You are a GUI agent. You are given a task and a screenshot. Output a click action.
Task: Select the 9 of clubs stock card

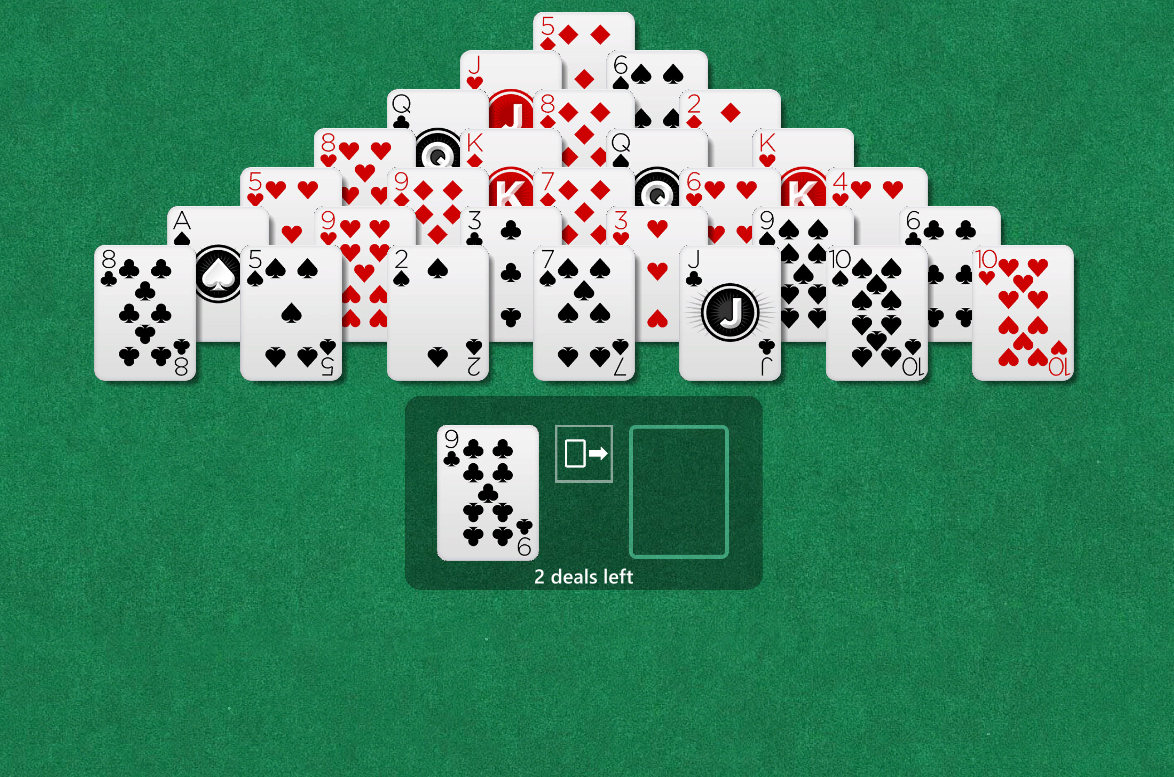(x=488, y=492)
